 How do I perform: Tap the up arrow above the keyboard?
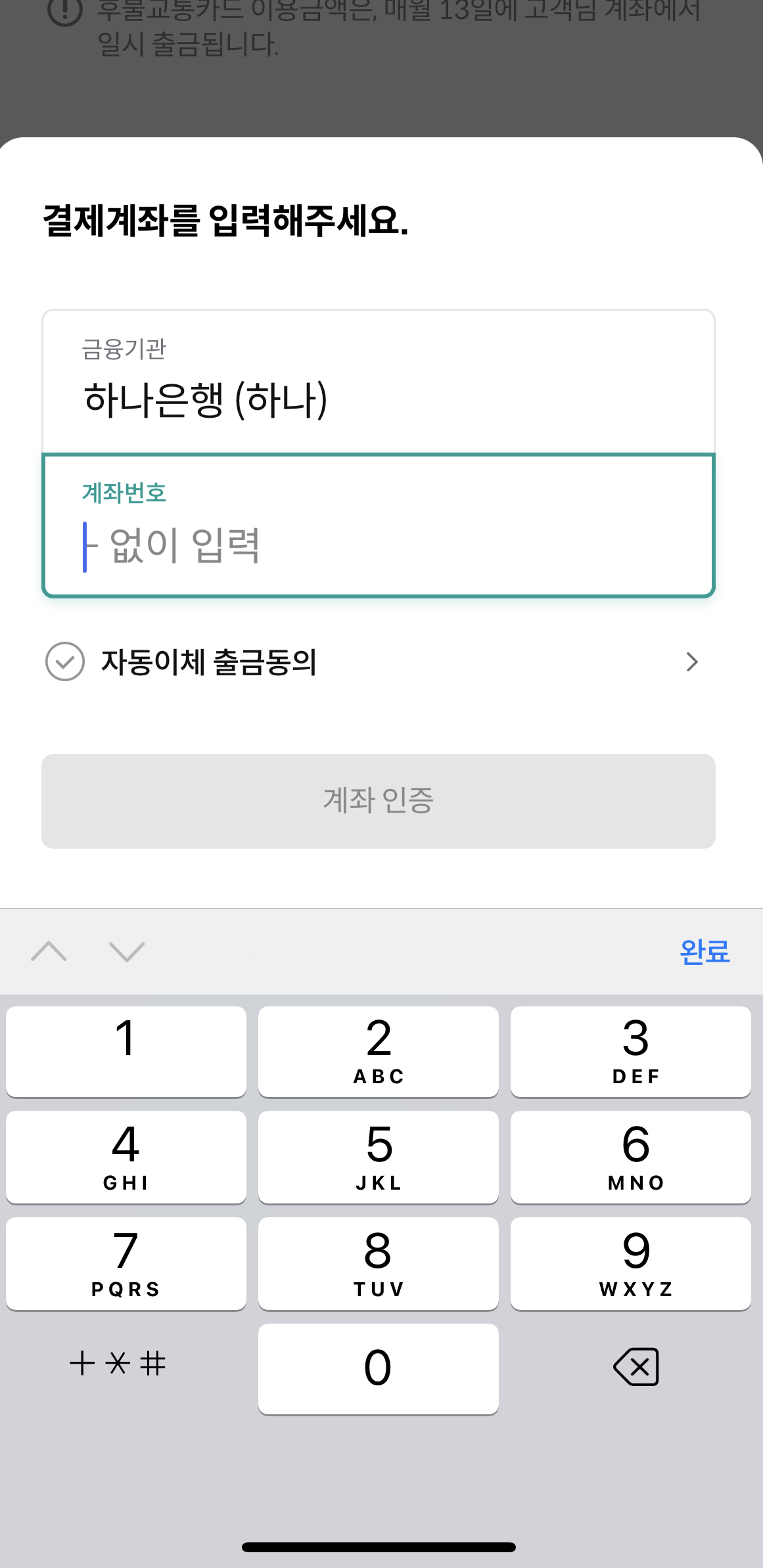coord(49,952)
